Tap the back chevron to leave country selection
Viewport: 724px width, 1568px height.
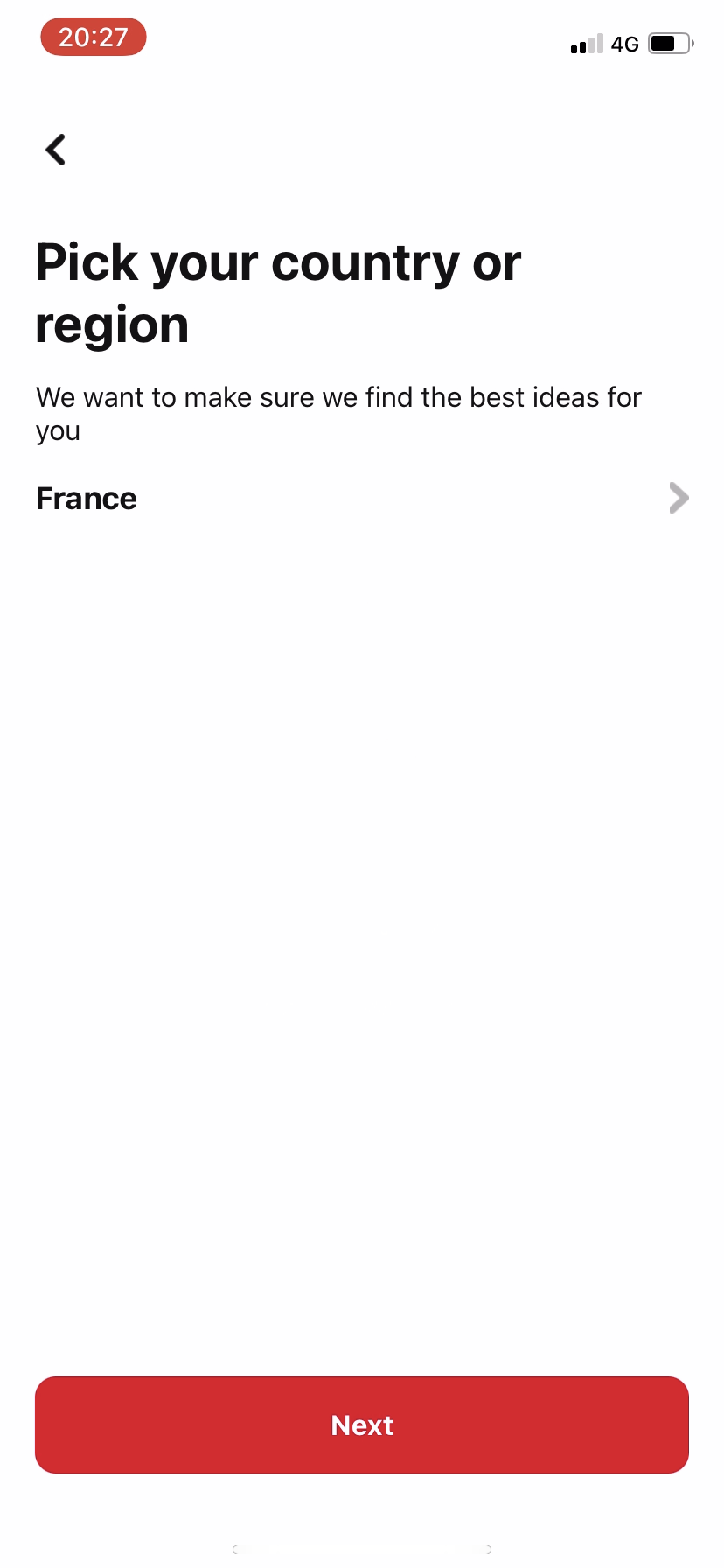pos(55,149)
